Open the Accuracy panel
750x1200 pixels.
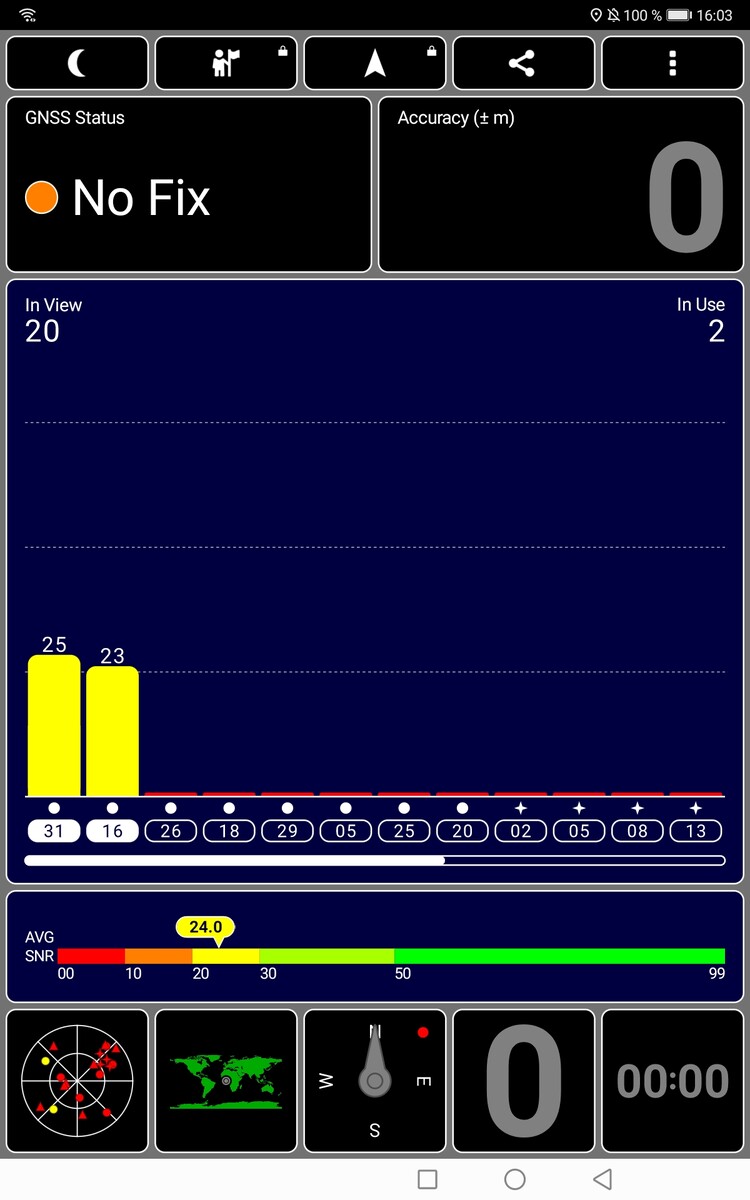coord(560,185)
